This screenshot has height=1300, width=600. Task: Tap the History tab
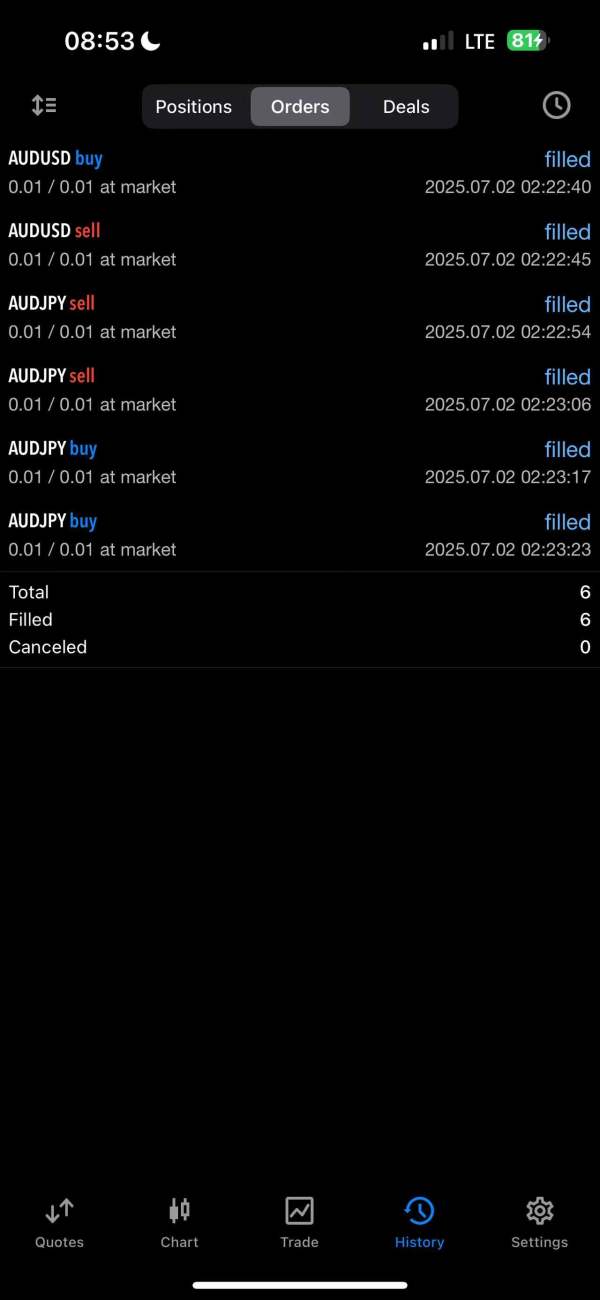(419, 1222)
